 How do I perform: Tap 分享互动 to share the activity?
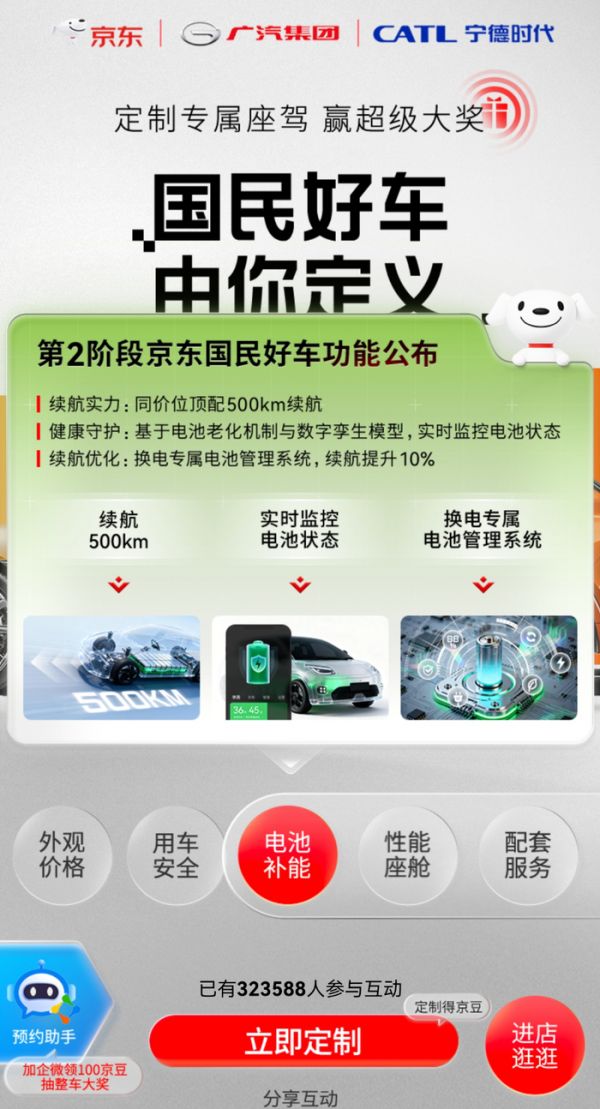pyautogui.click(x=300, y=1098)
